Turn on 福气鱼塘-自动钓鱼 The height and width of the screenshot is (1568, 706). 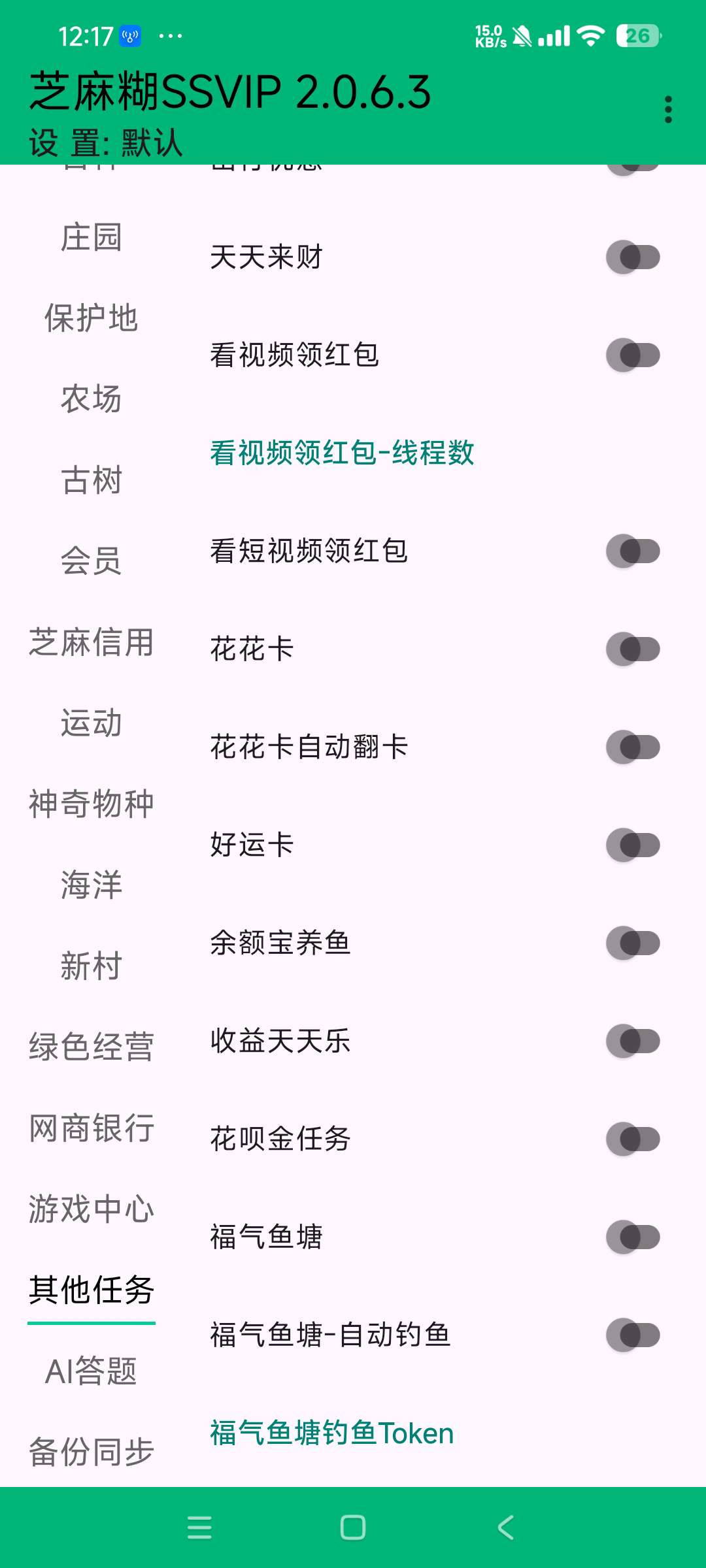pyautogui.click(x=632, y=1335)
